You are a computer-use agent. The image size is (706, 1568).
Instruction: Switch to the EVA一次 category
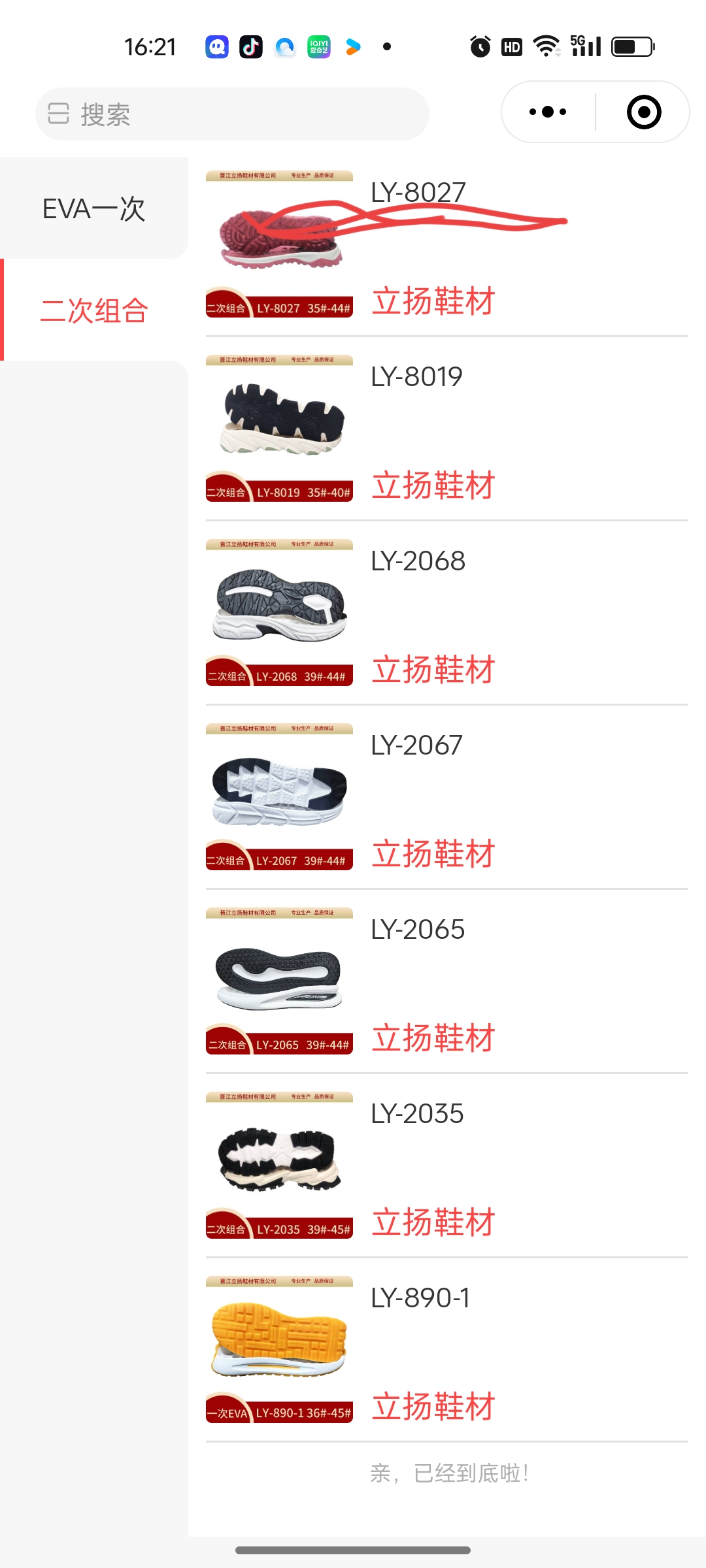pyautogui.click(x=94, y=208)
